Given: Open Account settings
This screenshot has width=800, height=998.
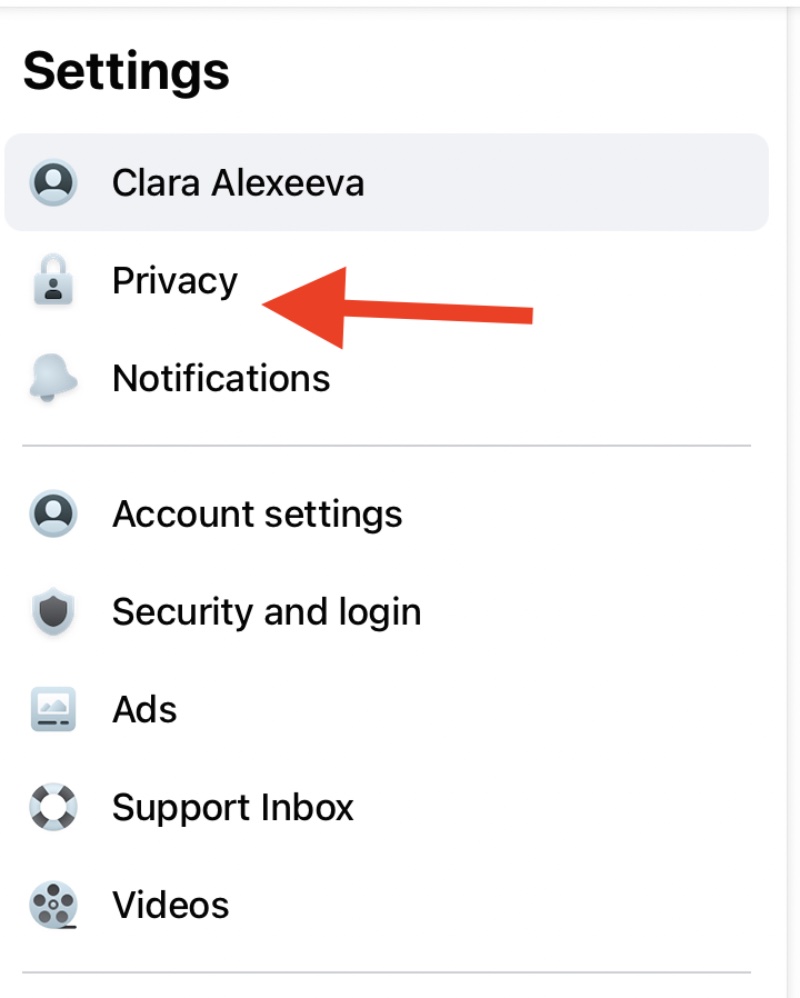Looking at the screenshot, I should tap(257, 514).
